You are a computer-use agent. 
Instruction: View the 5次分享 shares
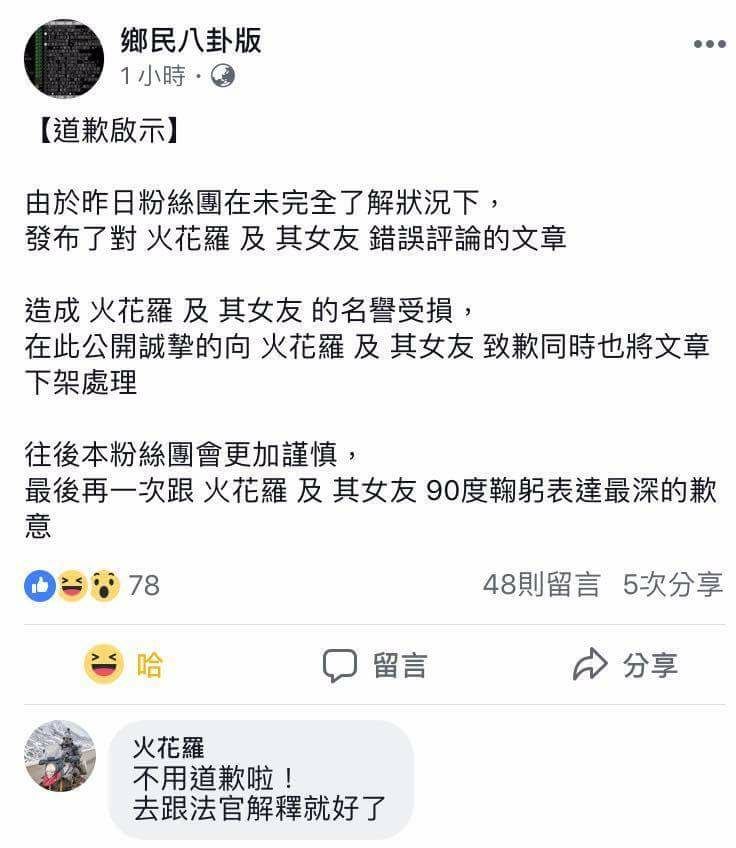click(x=672, y=585)
